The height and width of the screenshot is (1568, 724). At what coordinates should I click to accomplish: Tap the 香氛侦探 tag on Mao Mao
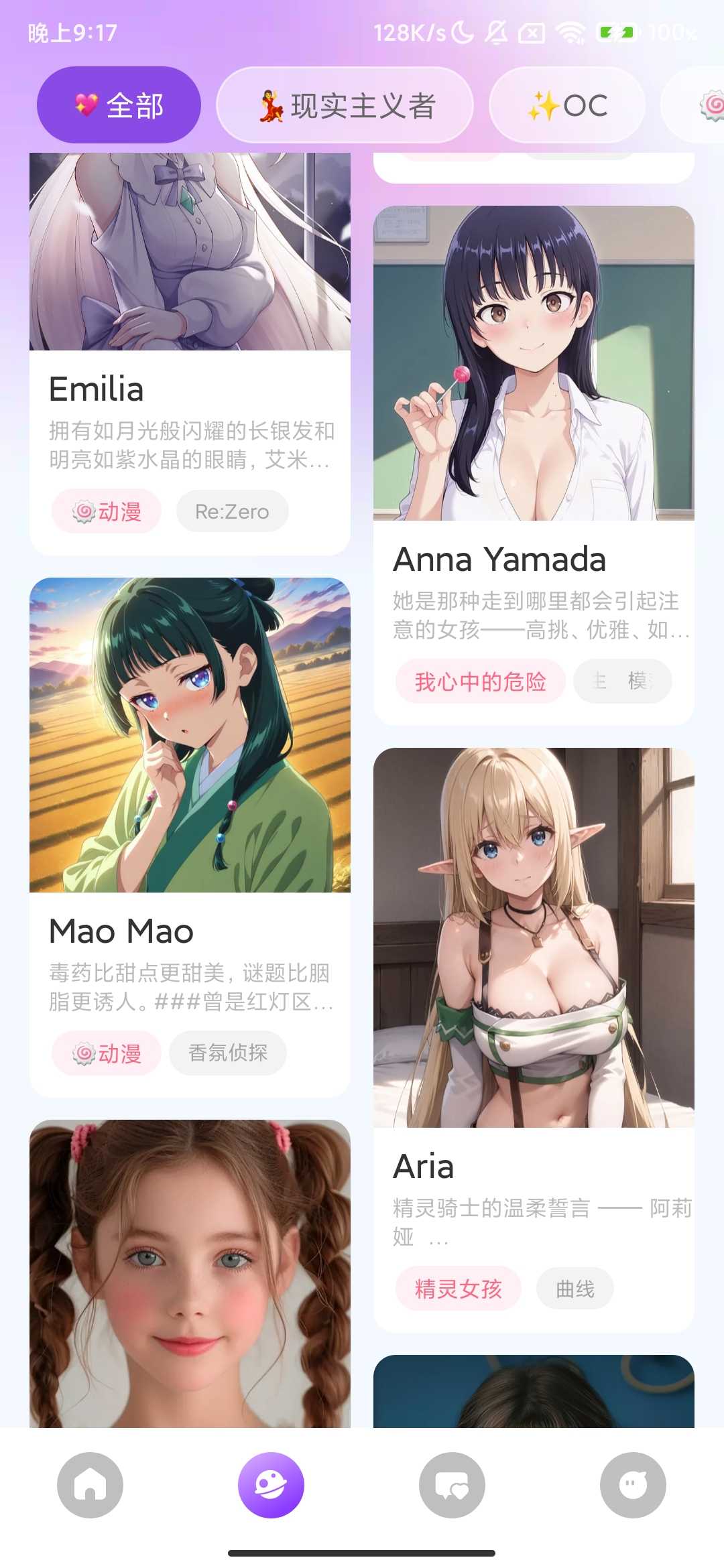coord(228,1053)
